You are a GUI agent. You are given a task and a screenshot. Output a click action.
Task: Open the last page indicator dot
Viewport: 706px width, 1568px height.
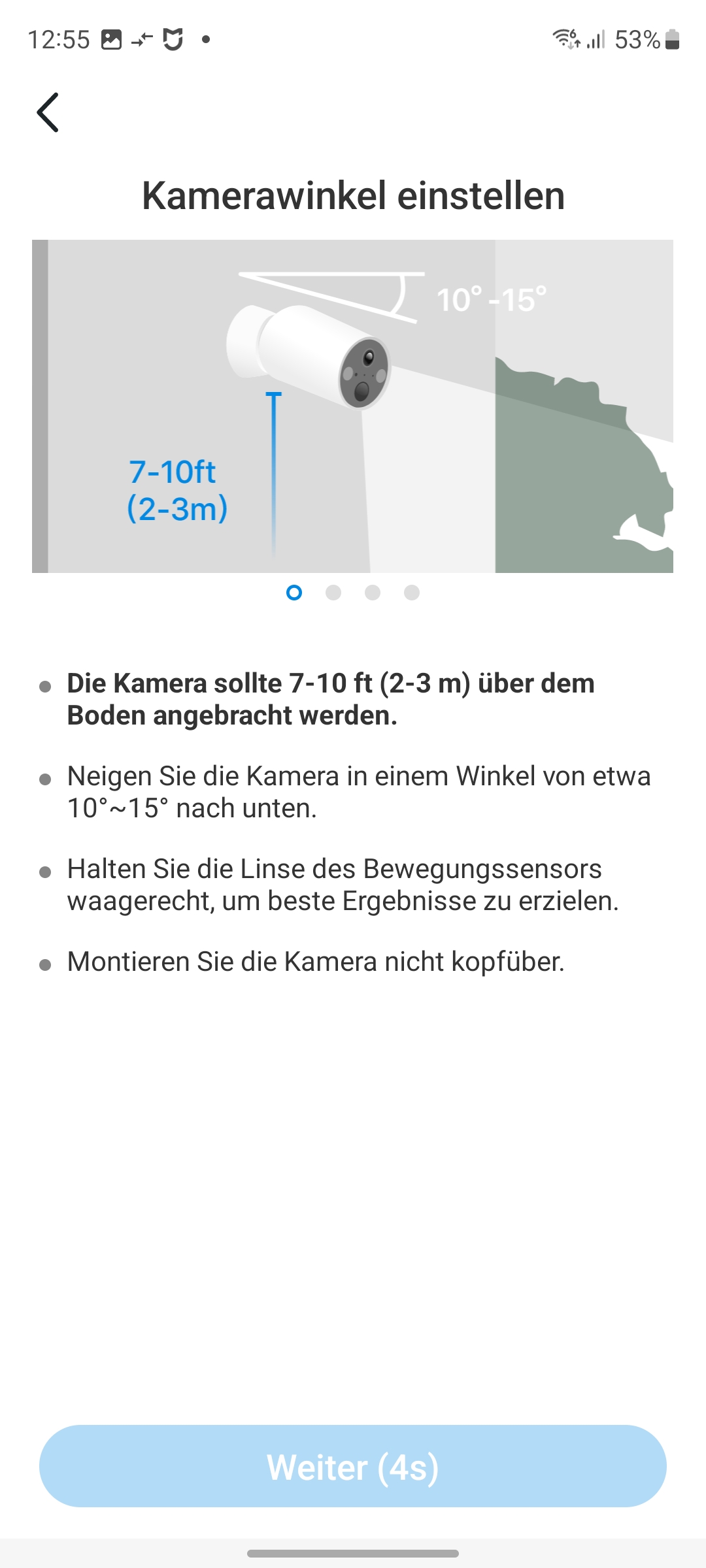point(412,593)
